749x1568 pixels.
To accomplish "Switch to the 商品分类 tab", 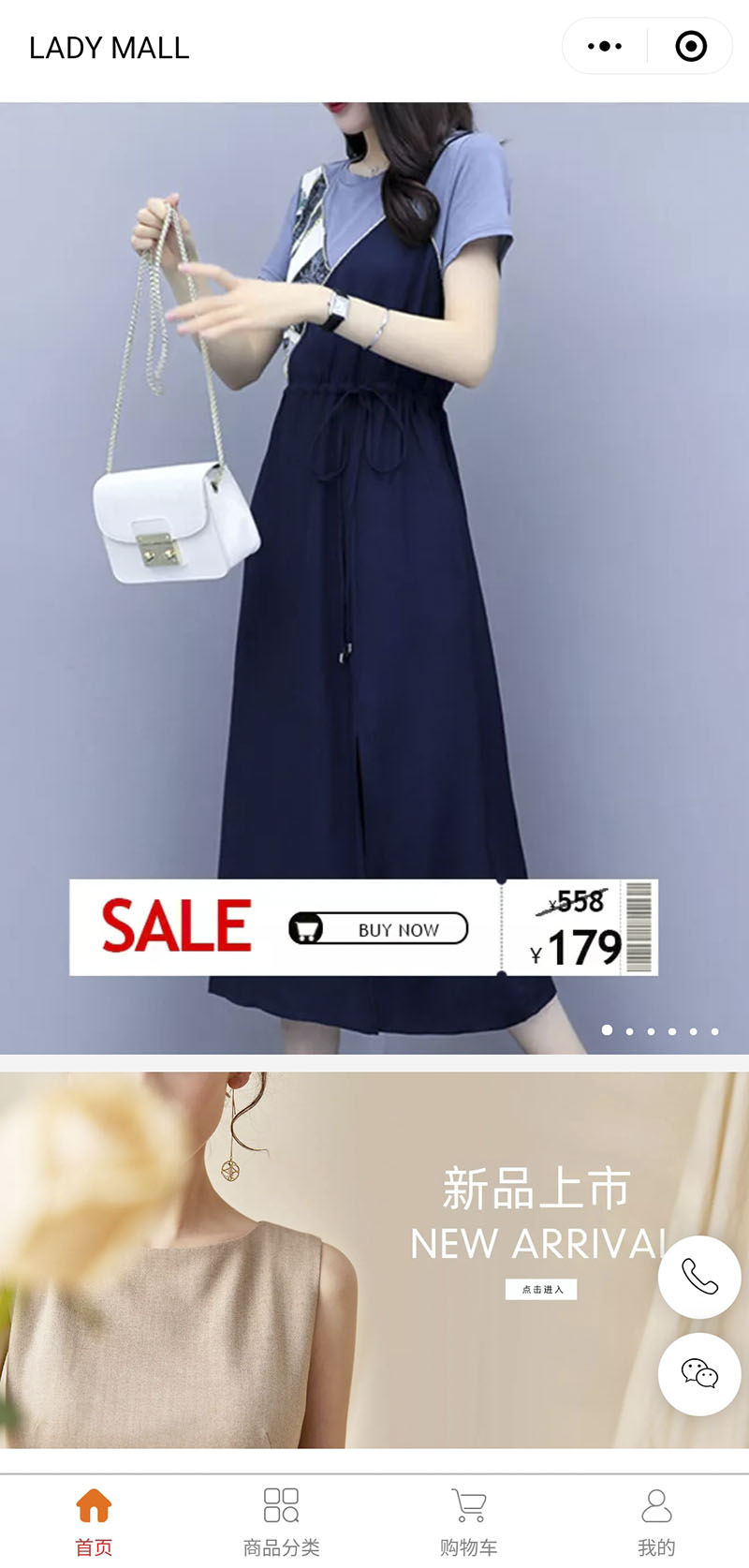I will (x=281, y=1522).
